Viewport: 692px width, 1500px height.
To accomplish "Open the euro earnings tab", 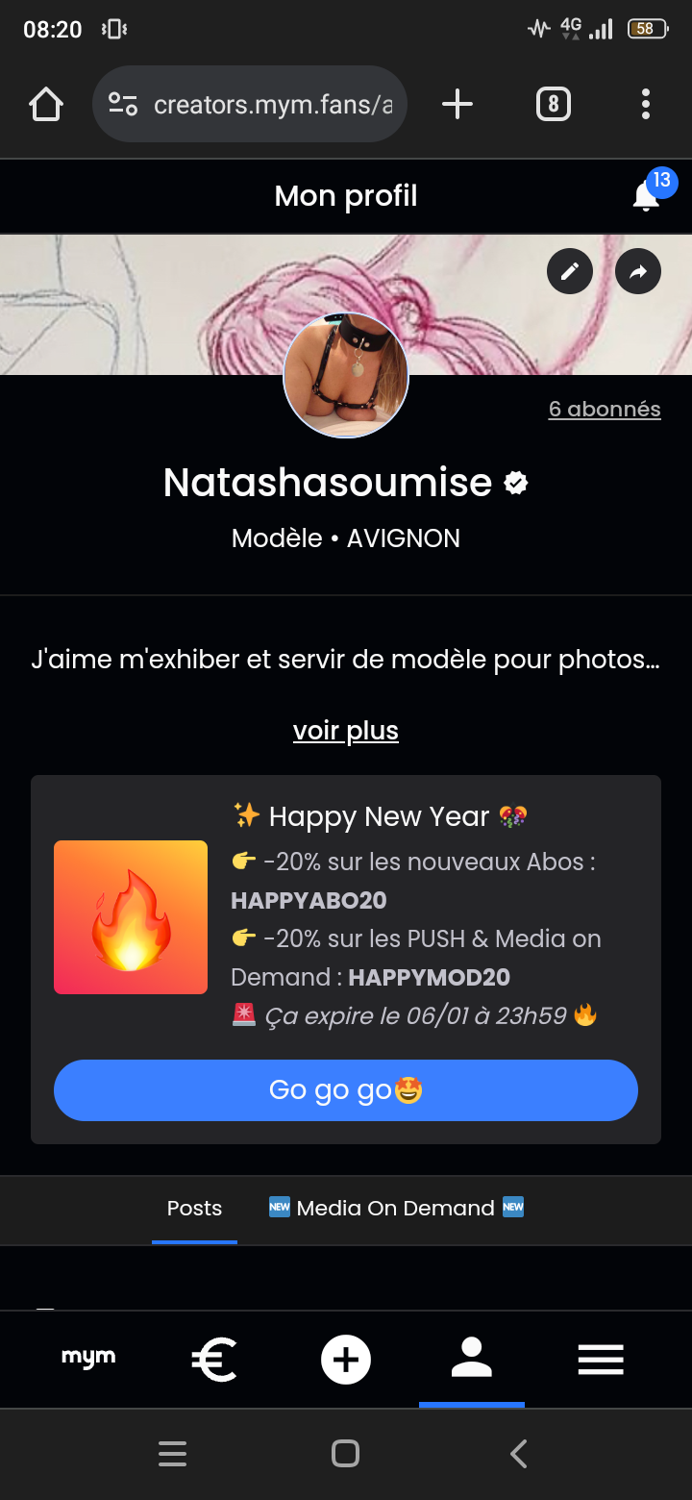I will pos(214,1360).
